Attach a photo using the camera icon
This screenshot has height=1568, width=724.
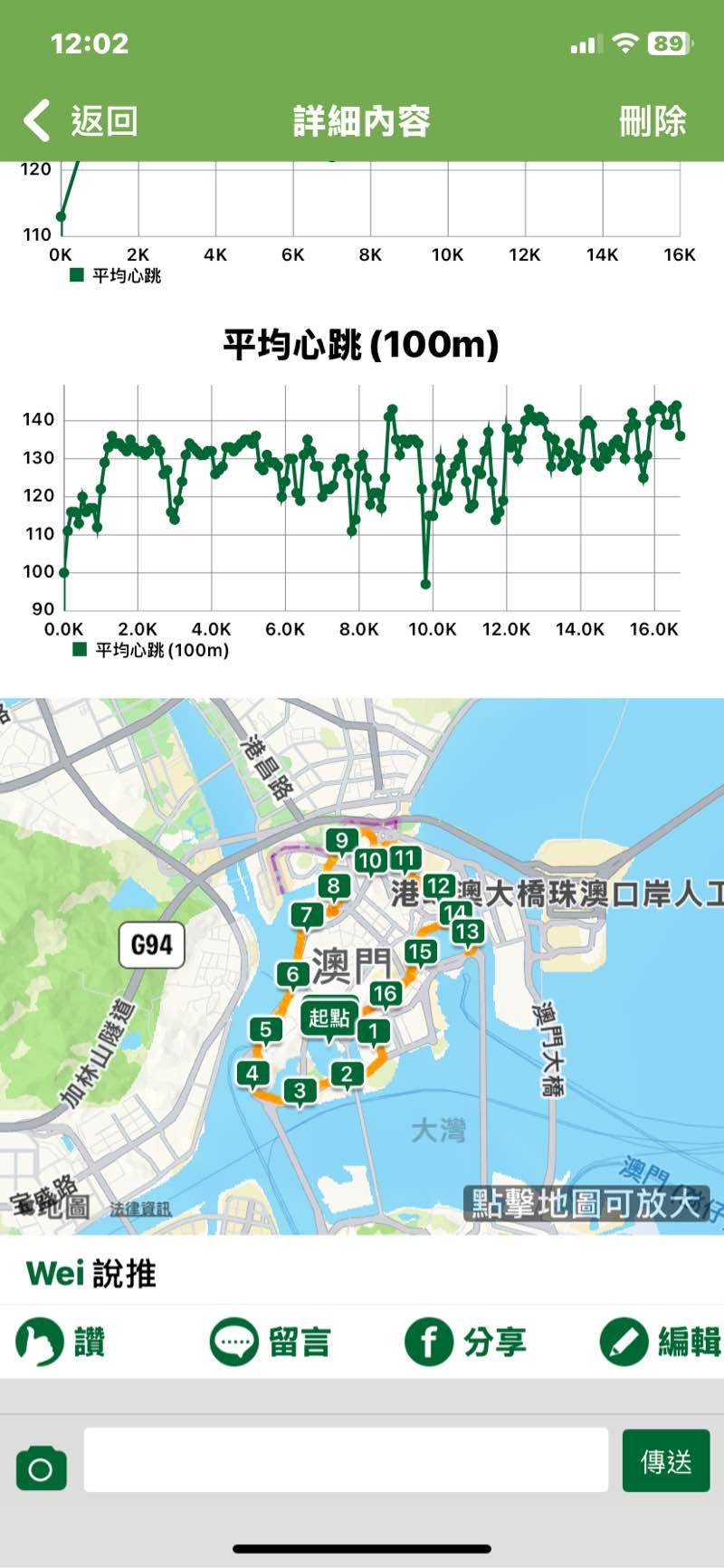(42, 1468)
